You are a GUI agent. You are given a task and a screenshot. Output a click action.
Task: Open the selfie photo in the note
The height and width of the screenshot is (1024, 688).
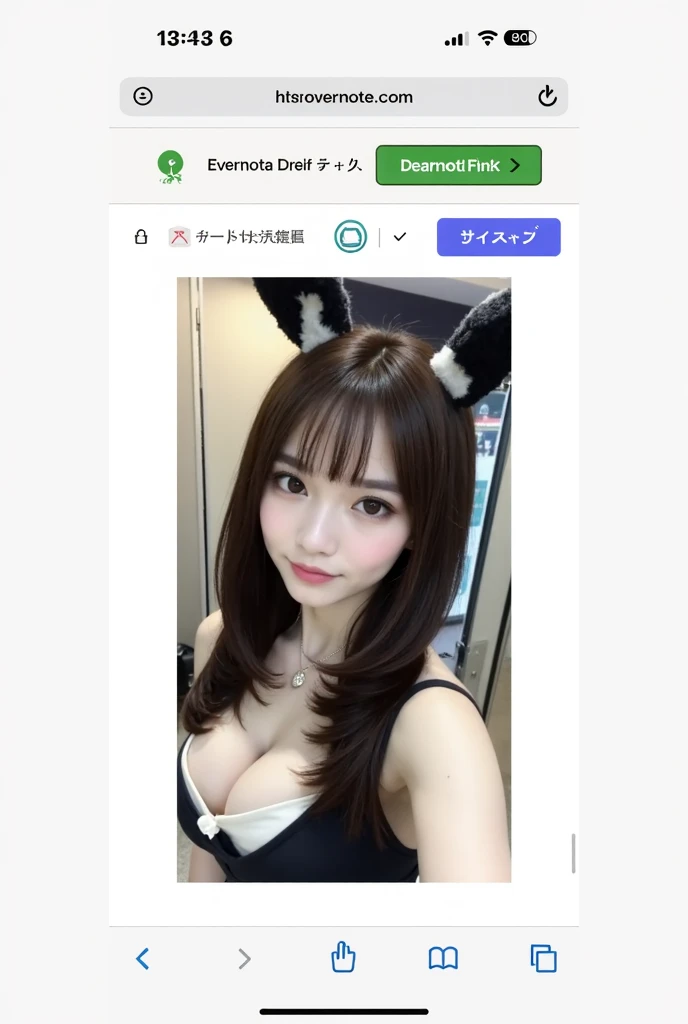click(343, 579)
